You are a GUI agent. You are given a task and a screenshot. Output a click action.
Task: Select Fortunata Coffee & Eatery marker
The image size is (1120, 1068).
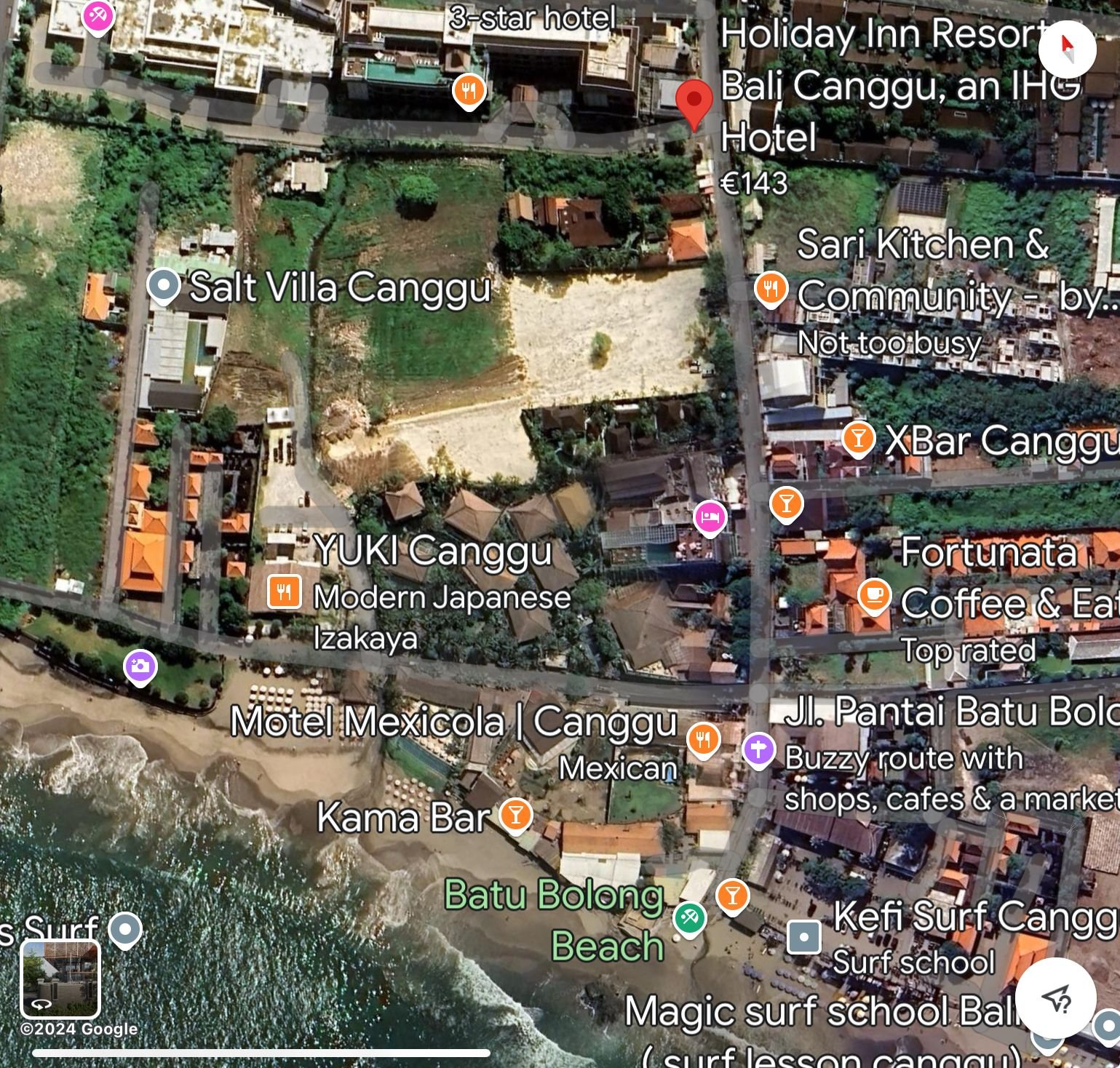tap(874, 596)
